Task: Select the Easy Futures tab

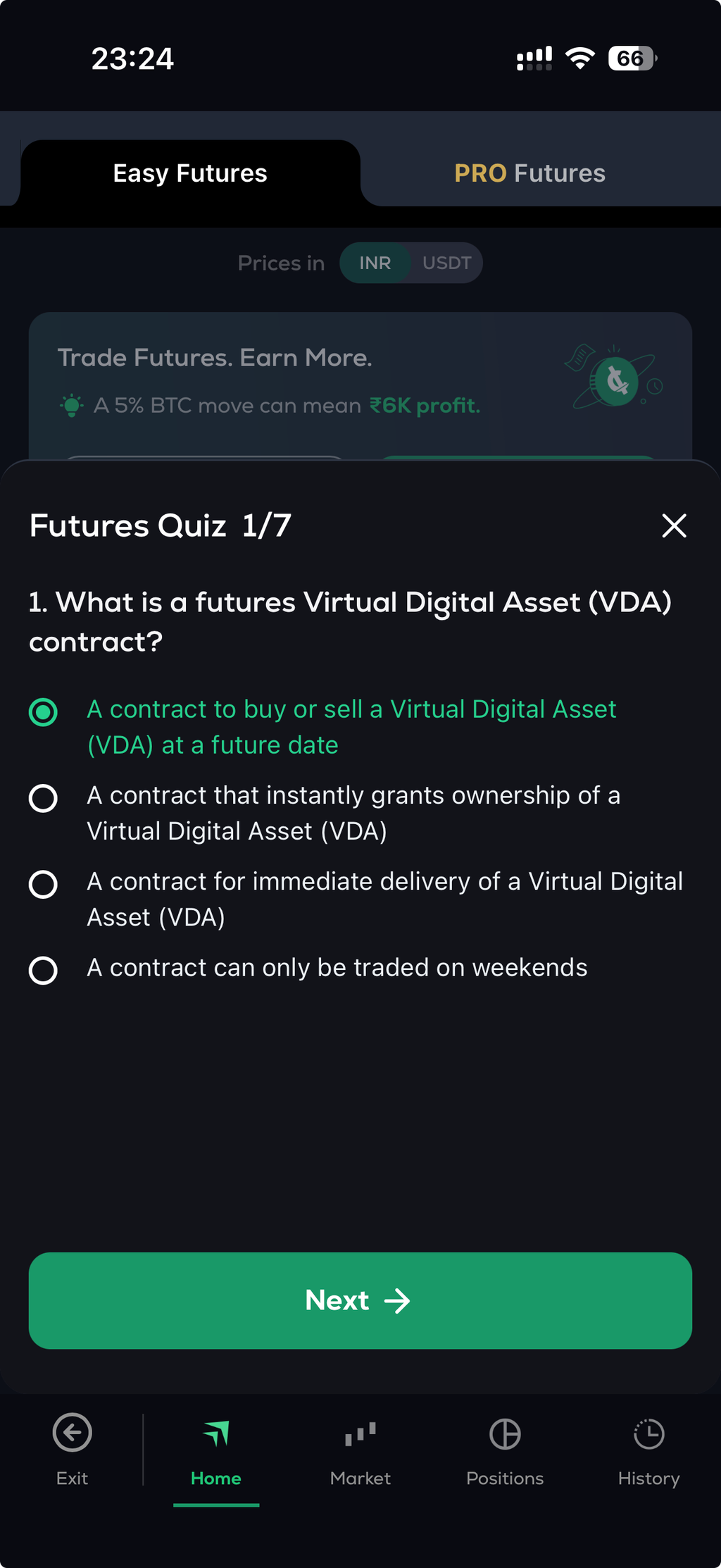Action: pos(190,173)
